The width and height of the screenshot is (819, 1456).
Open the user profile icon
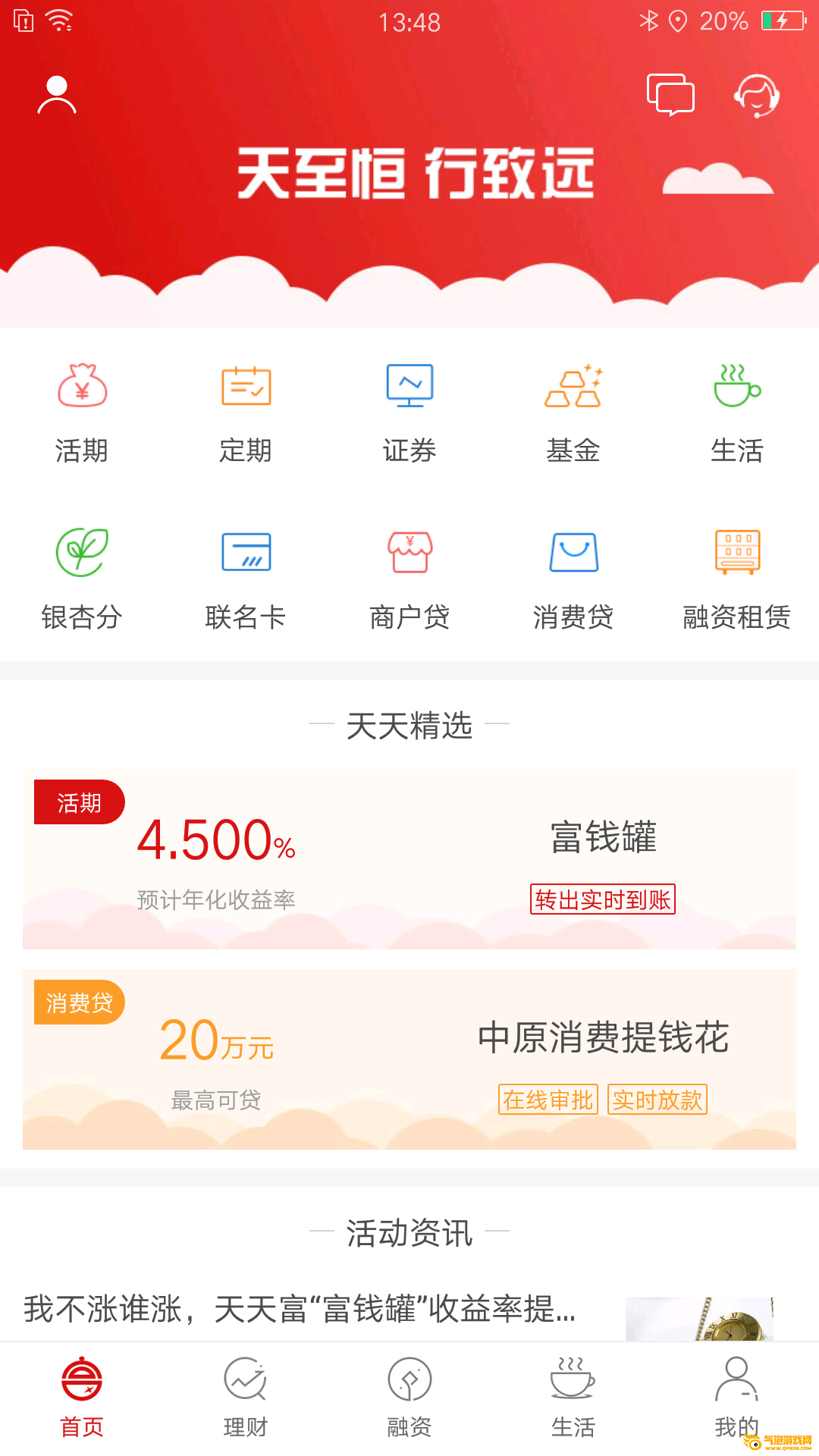click(x=57, y=96)
